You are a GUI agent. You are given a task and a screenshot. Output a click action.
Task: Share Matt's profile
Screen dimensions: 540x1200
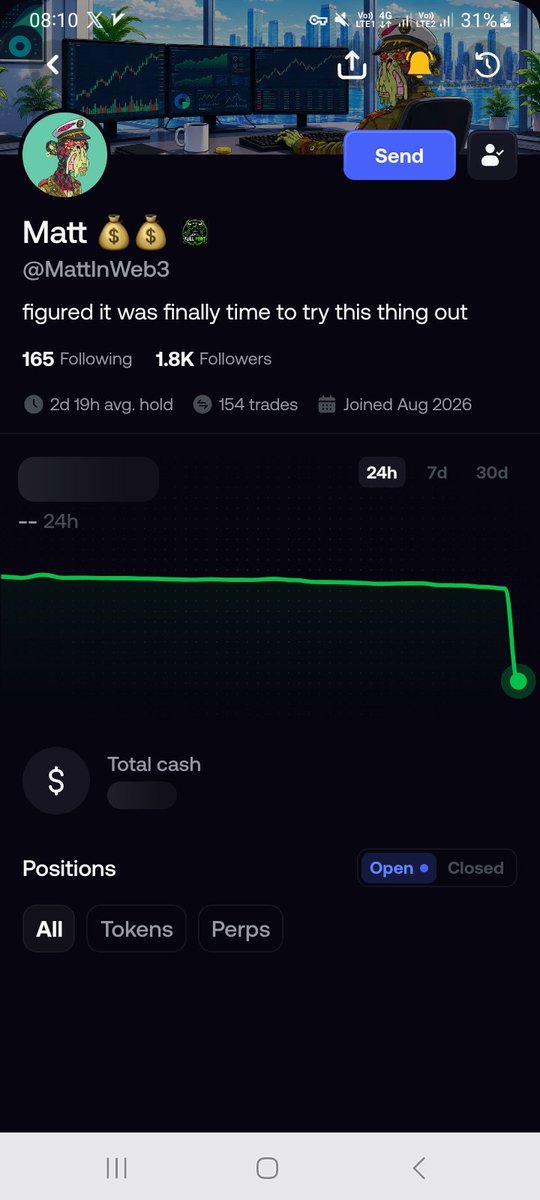pyautogui.click(x=351, y=65)
